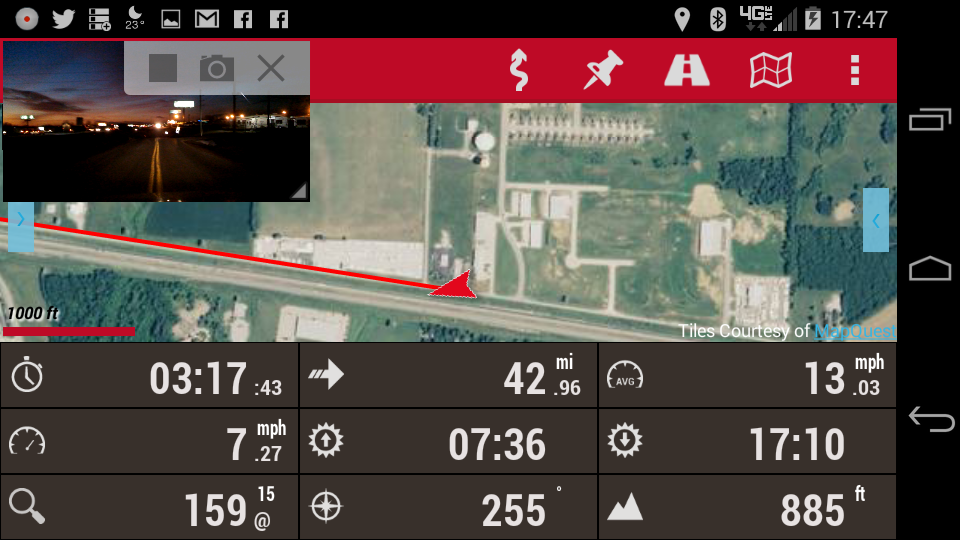The height and width of the screenshot is (540, 960).
Task: Open the overflow menu
Action: tap(854, 70)
